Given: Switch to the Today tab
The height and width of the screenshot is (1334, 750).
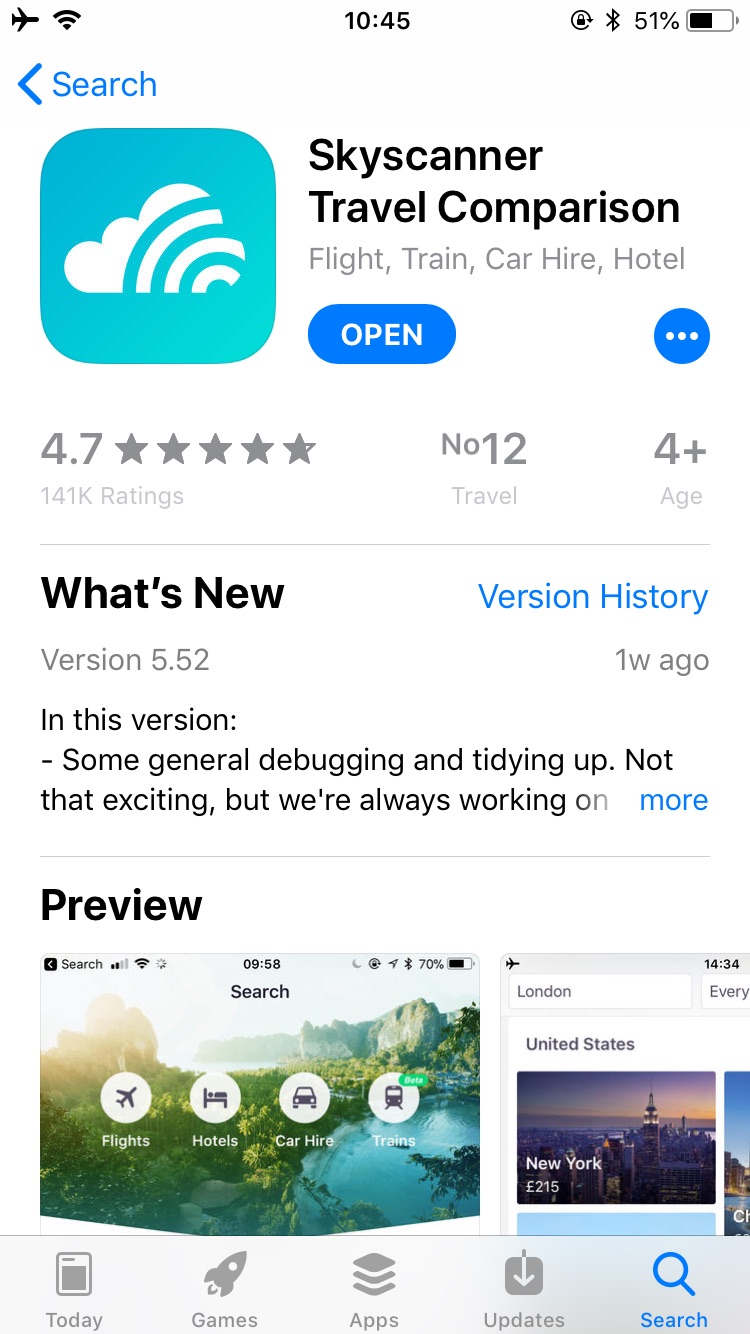Looking at the screenshot, I should (x=74, y=1289).
